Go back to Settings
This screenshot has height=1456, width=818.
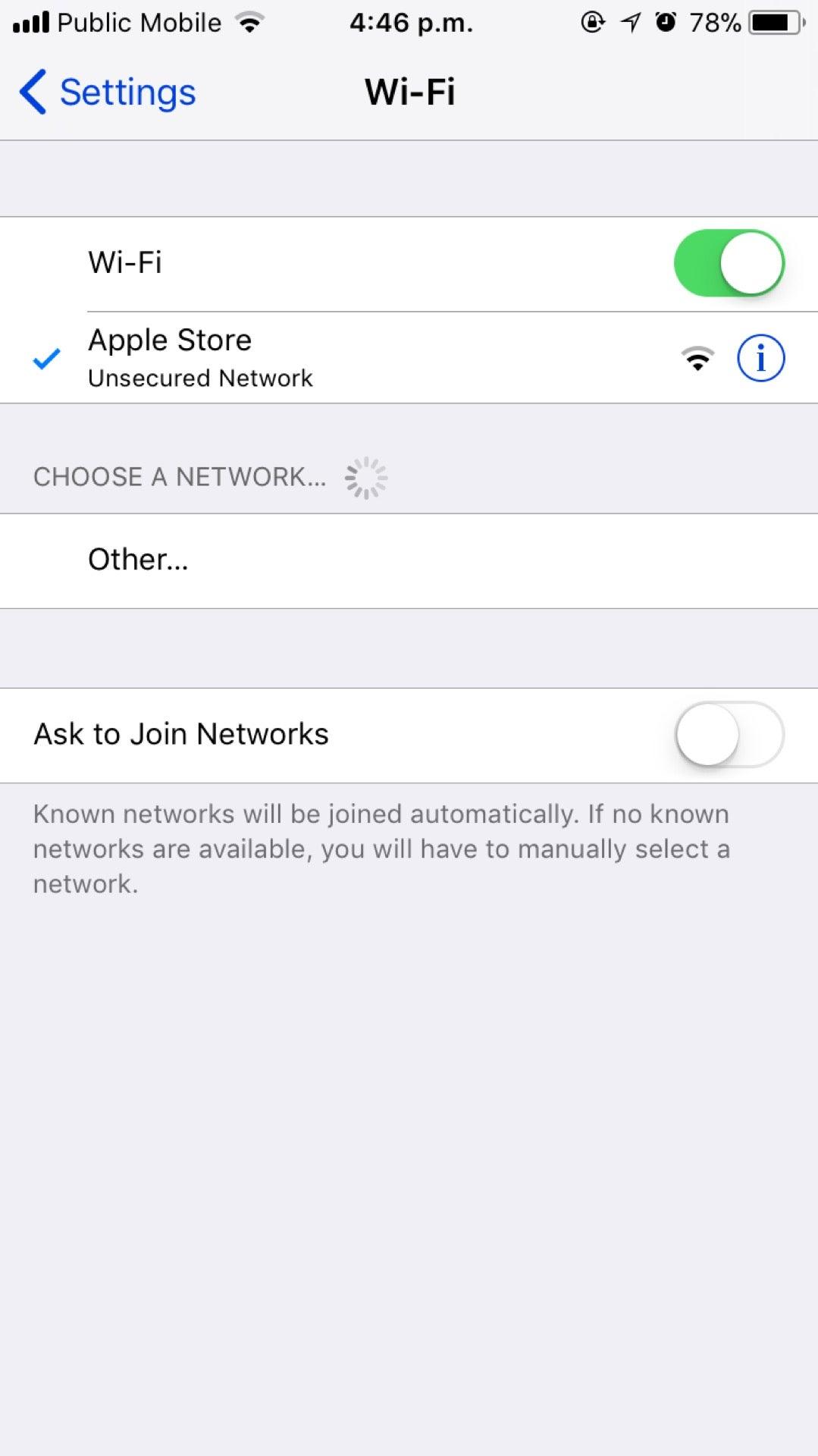[x=108, y=93]
